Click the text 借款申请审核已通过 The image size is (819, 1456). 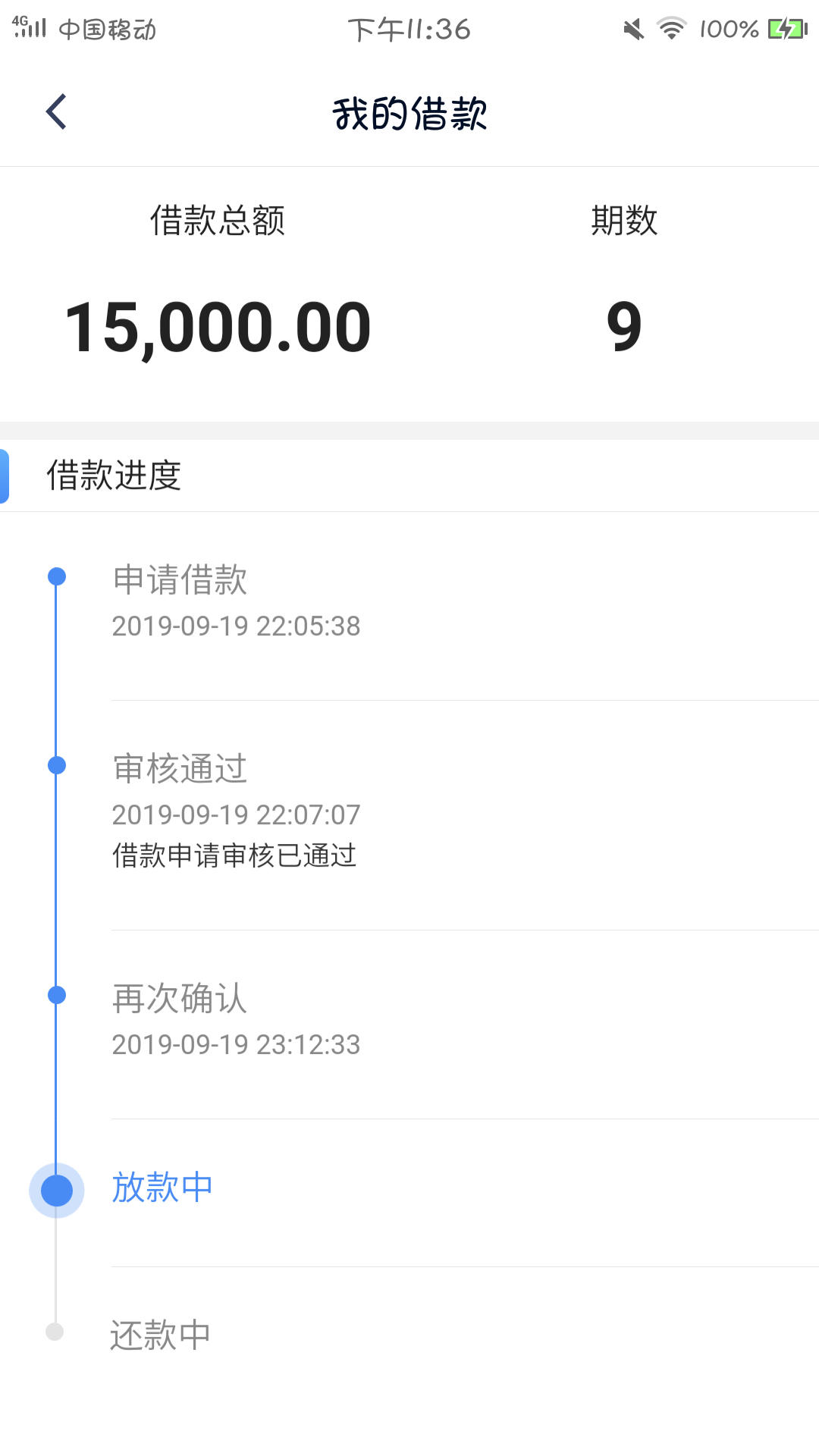[237, 856]
